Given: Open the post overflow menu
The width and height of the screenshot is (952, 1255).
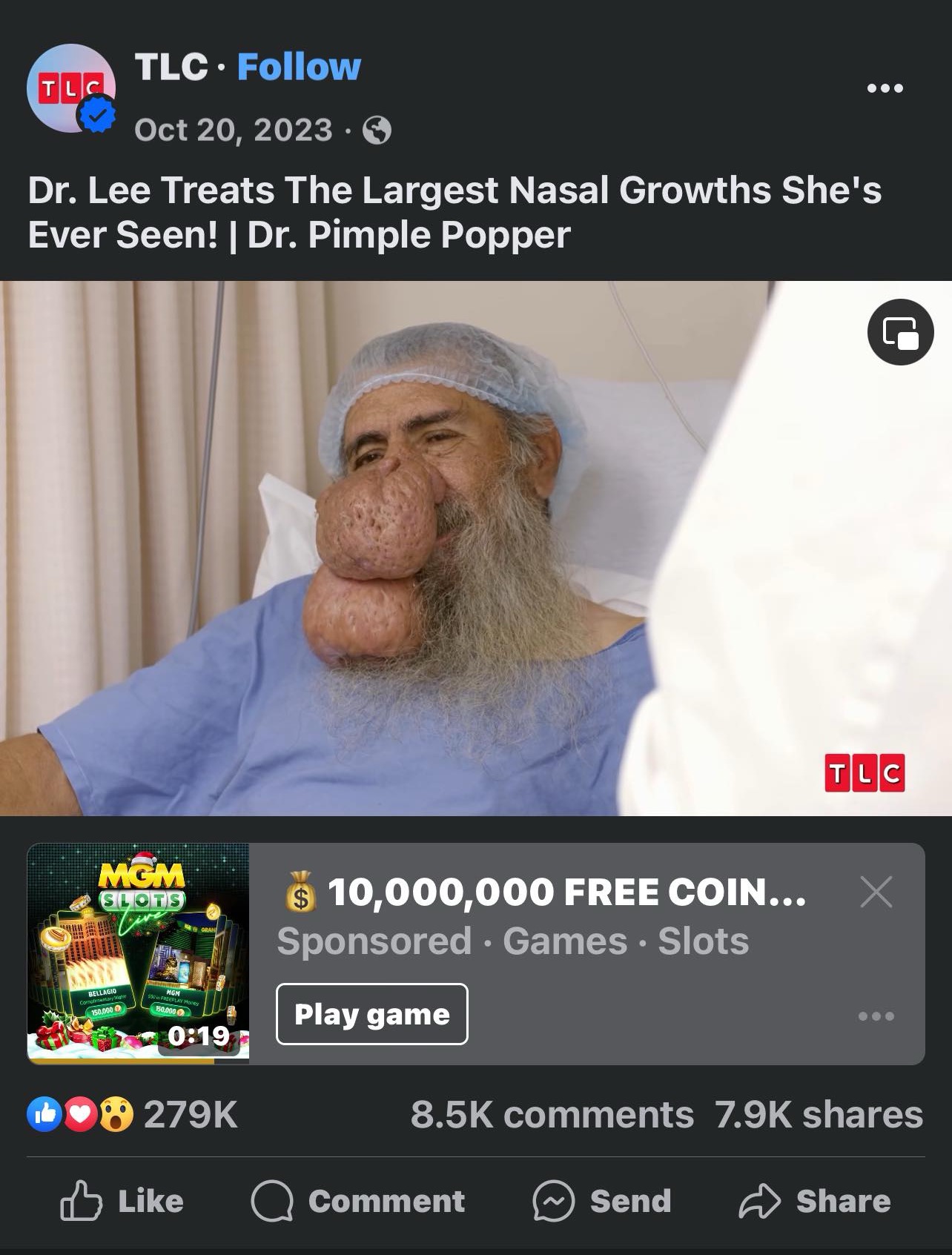Looking at the screenshot, I should point(885,88).
